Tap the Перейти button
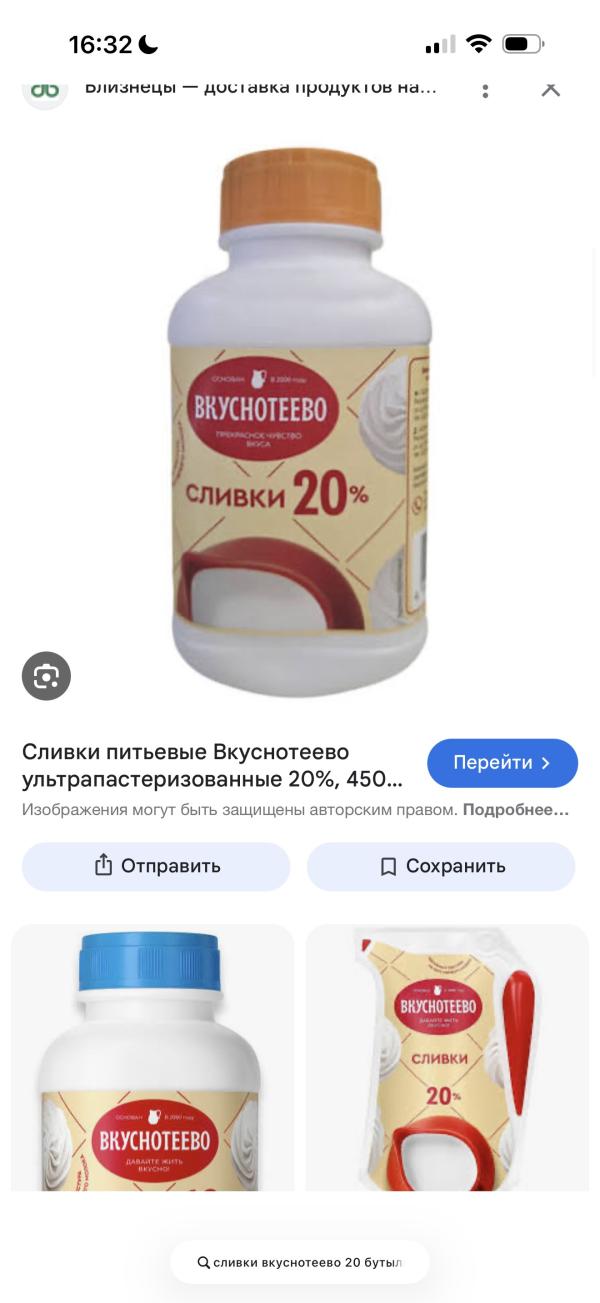Viewport: 600px width, 1303px height. [502, 763]
